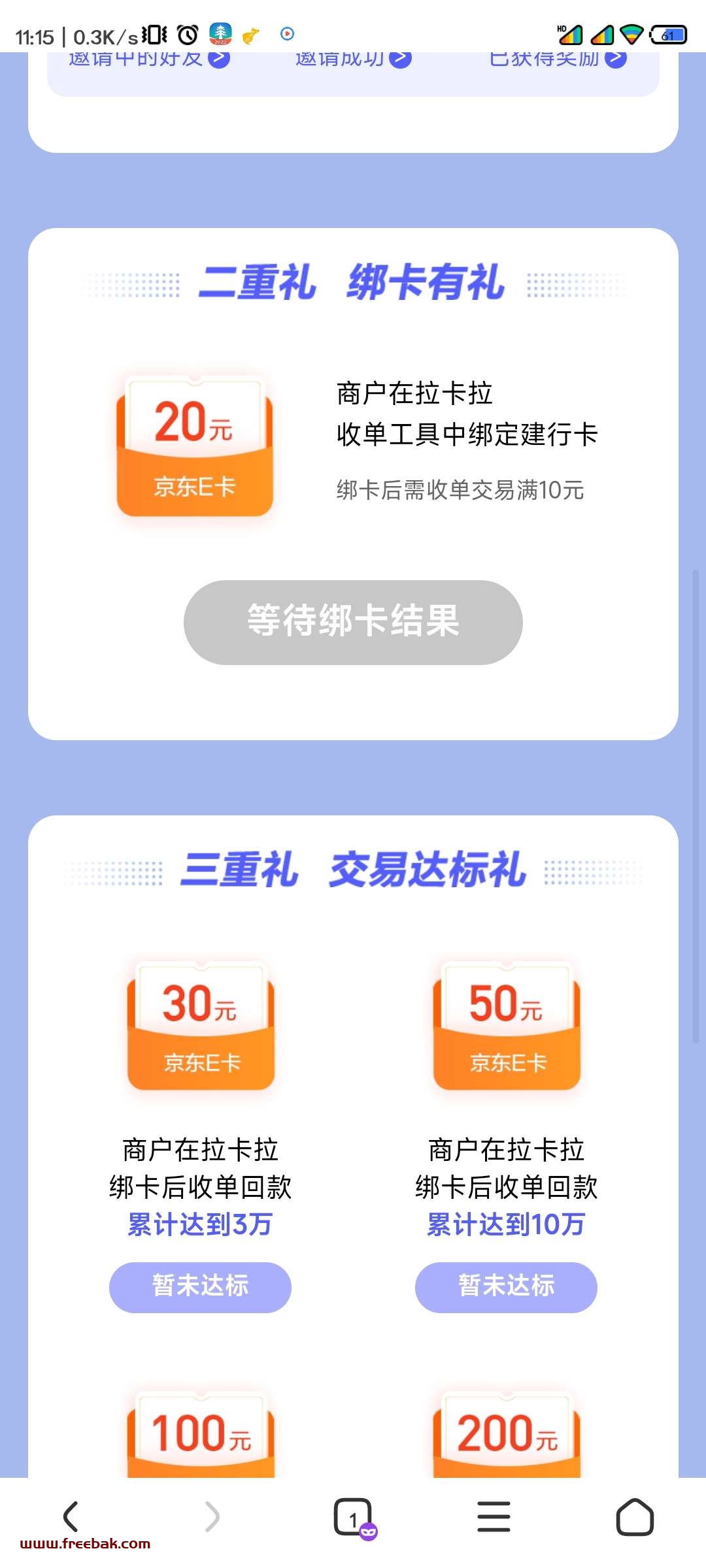706x1568 pixels.
Task: Open the 已获得奖励 link
Action: pos(558,59)
